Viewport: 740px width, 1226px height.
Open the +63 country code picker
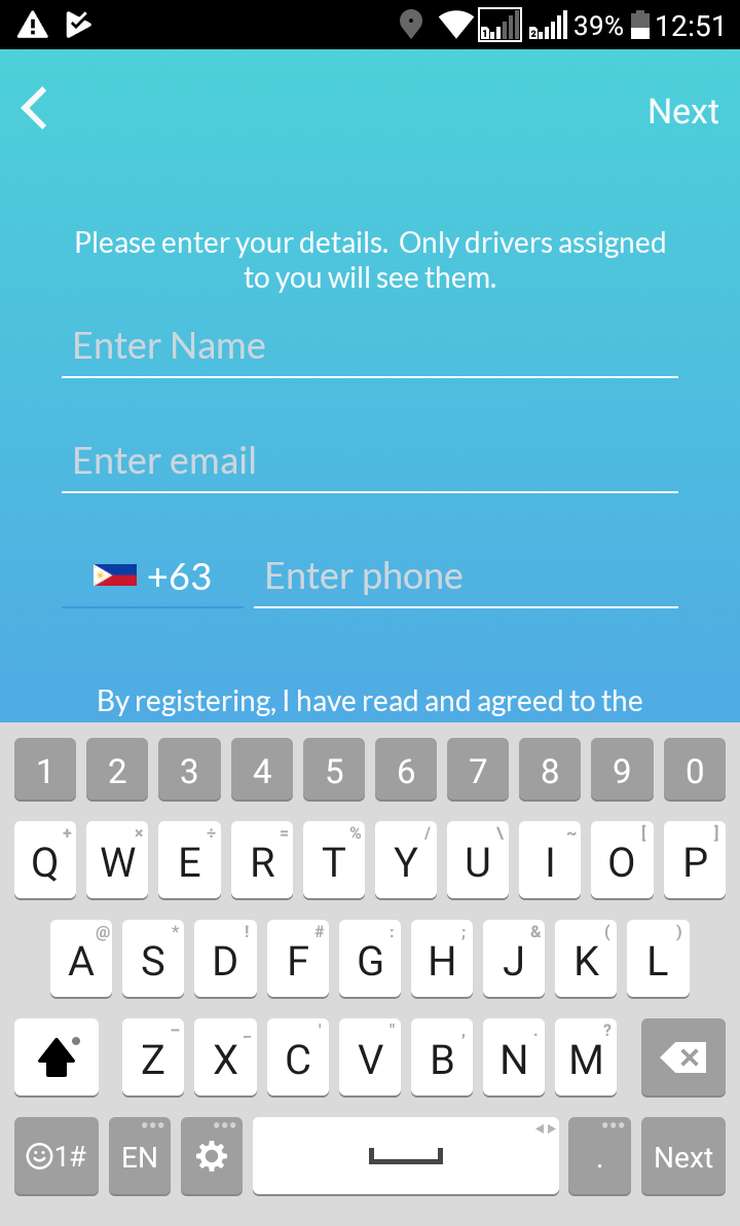pyautogui.click(x=152, y=576)
